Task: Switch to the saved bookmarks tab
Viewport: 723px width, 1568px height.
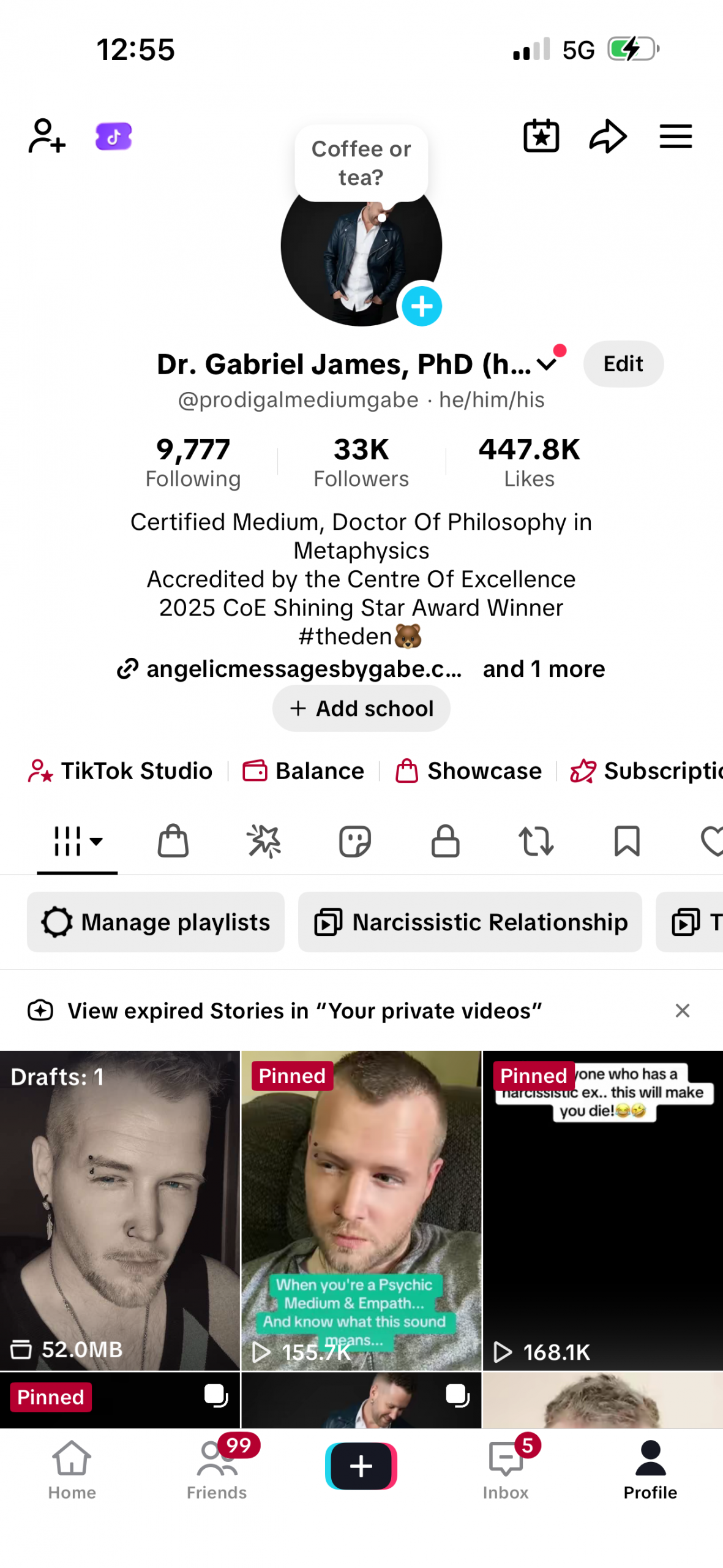Action: pyautogui.click(x=626, y=840)
